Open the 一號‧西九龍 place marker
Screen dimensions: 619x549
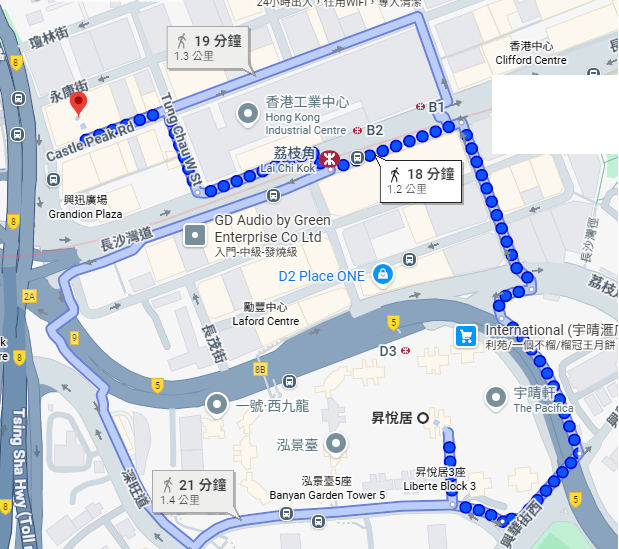(217, 404)
